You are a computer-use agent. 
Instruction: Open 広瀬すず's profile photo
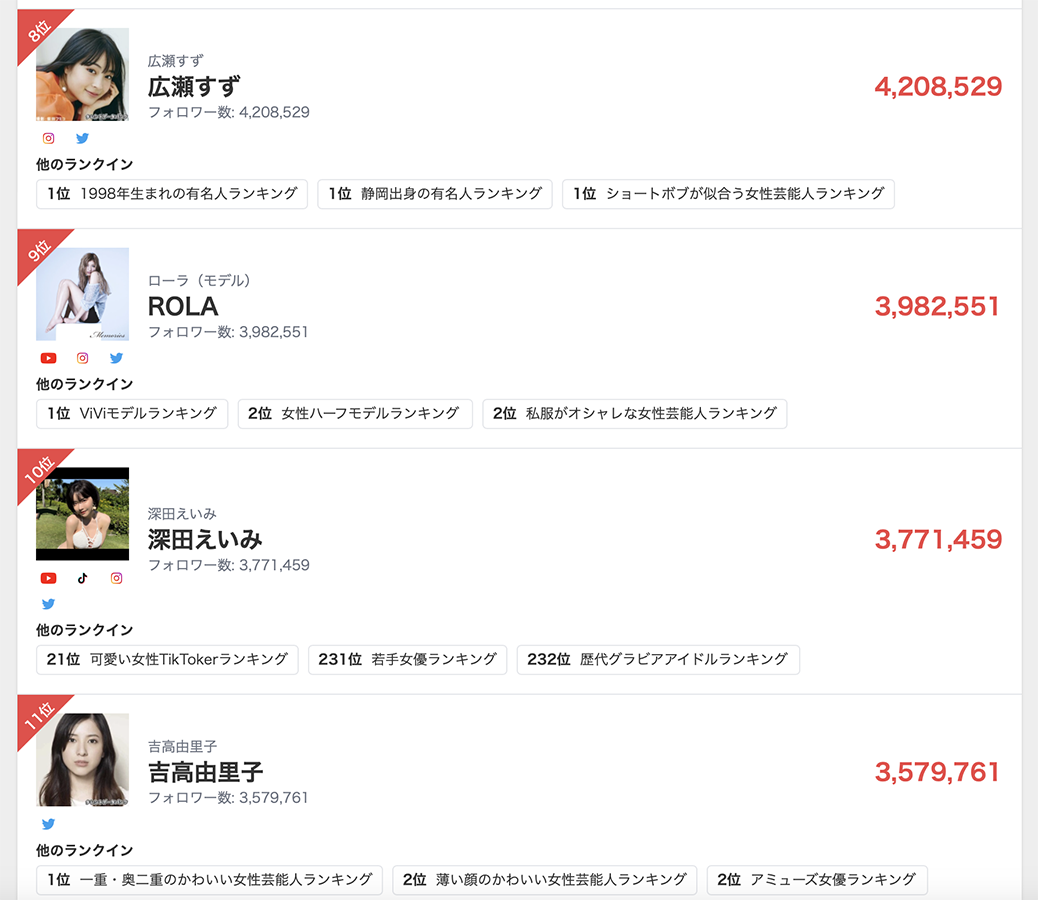pos(82,75)
